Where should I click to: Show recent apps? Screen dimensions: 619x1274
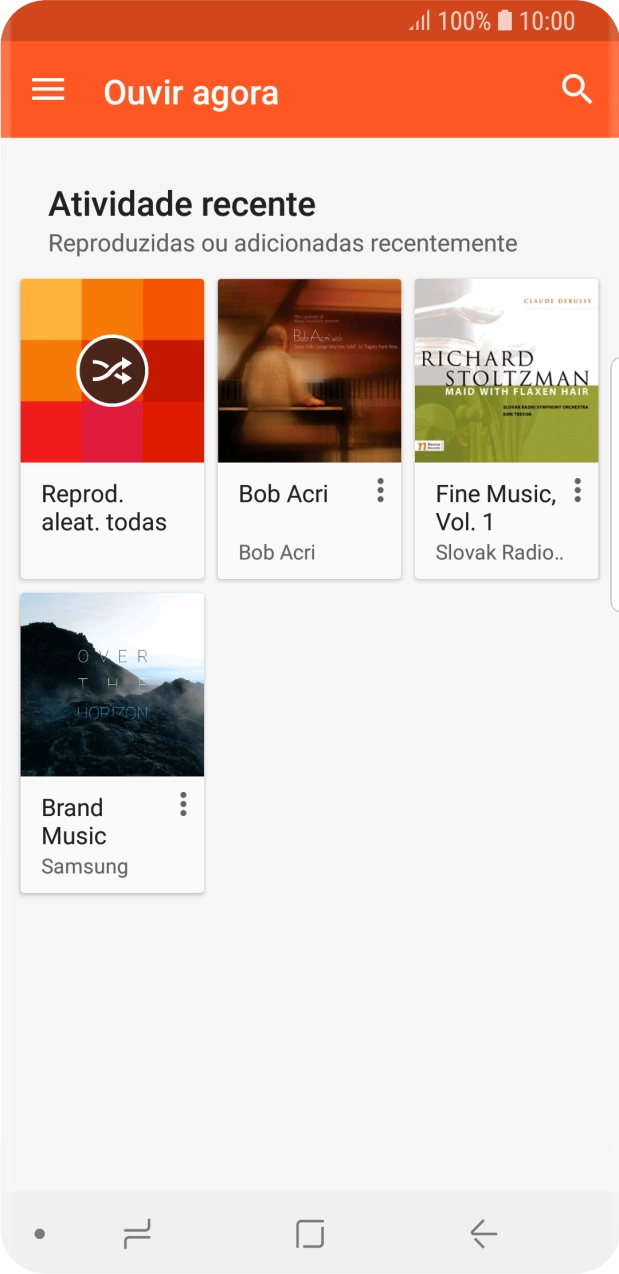(137, 1234)
